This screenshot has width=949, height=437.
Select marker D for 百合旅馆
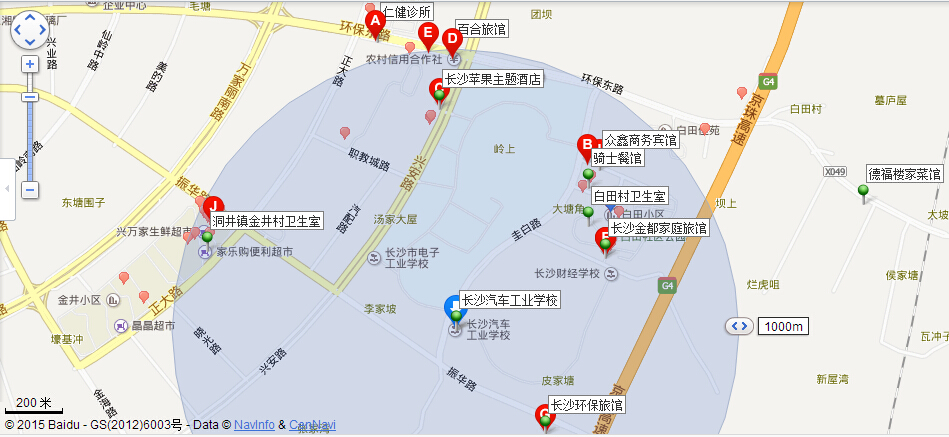pyautogui.click(x=451, y=40)
